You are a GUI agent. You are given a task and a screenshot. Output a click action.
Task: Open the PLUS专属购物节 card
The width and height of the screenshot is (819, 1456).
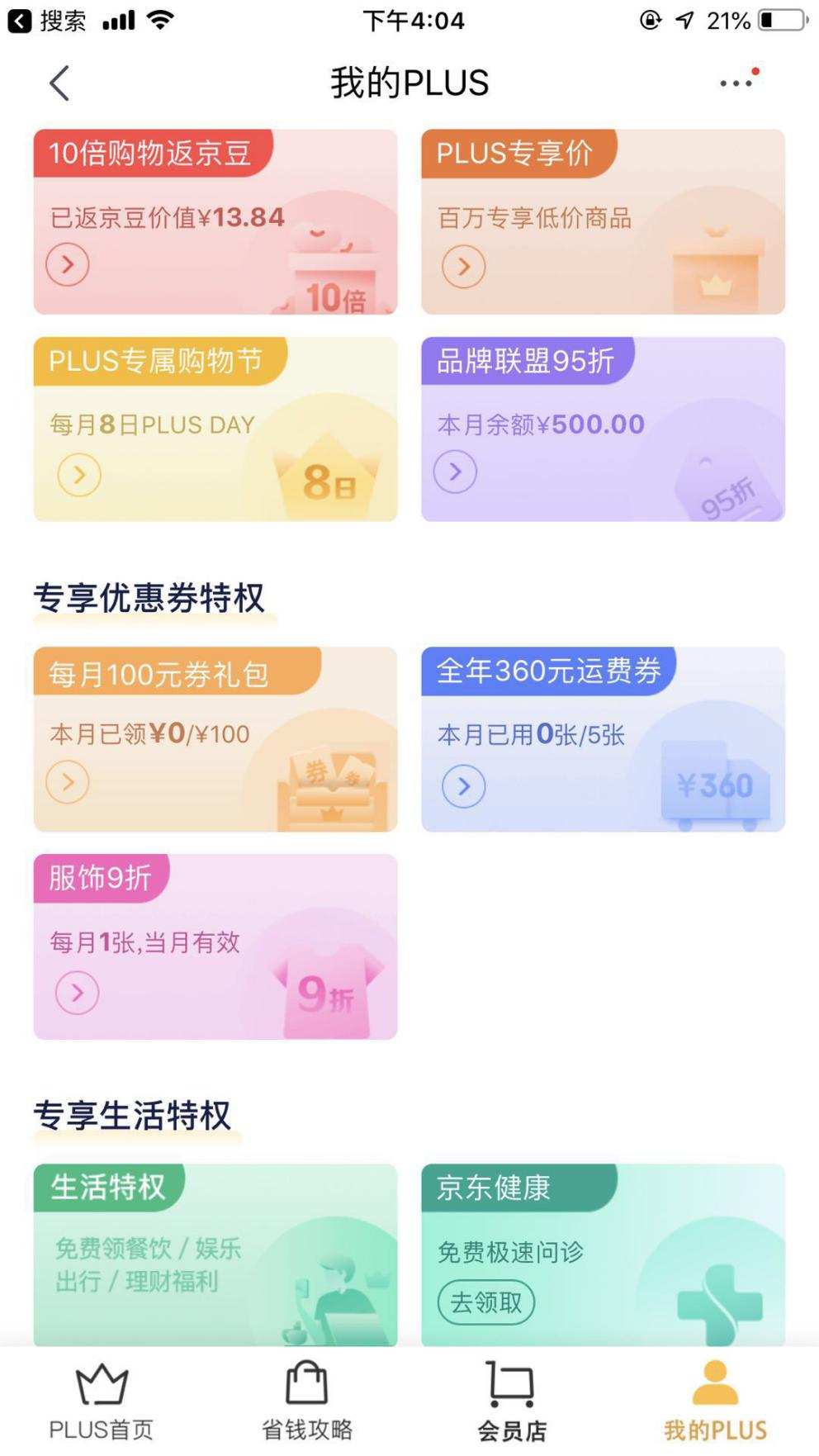[215, 426]
